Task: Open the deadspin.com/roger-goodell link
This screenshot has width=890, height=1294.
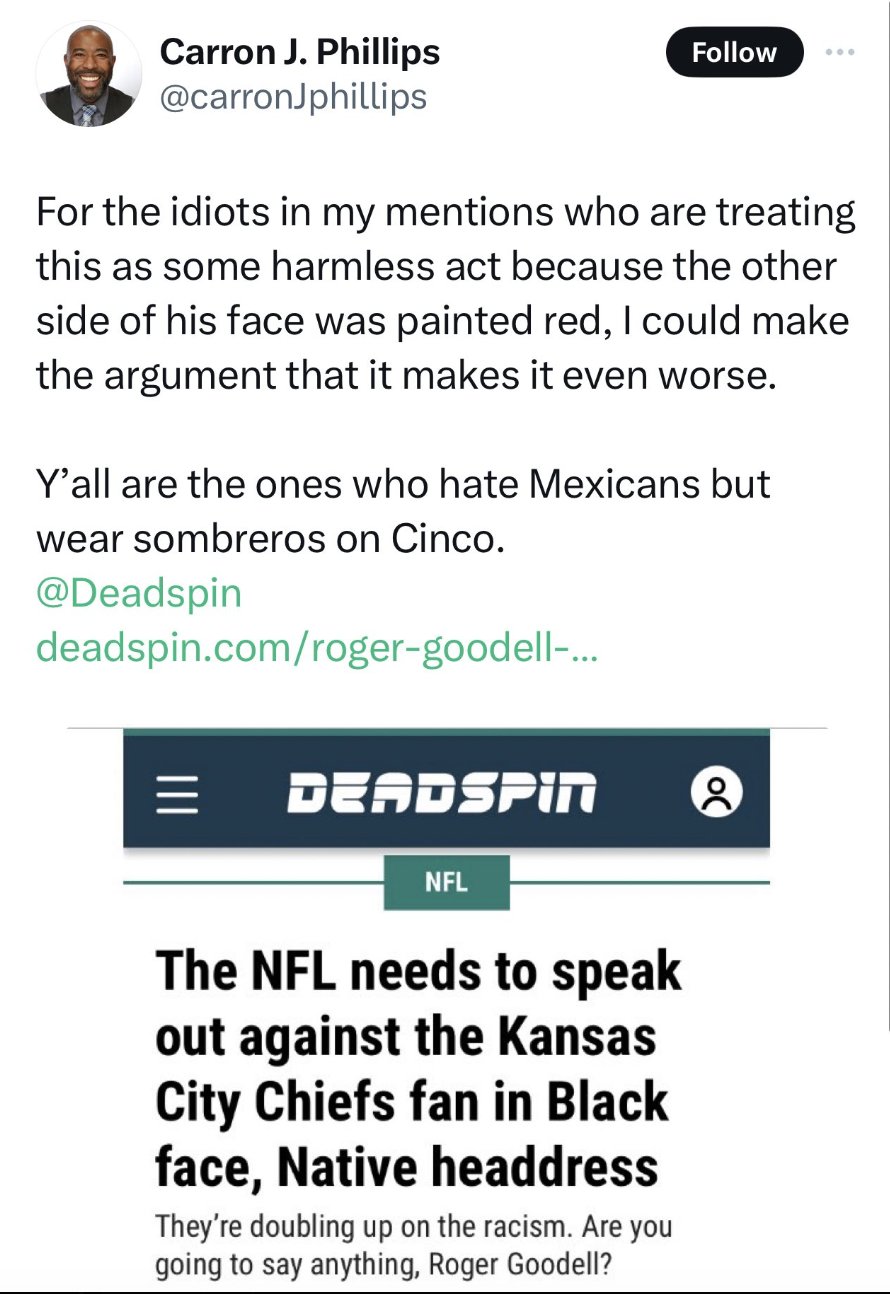Action: pyautogui.click(x=317, y=647)
